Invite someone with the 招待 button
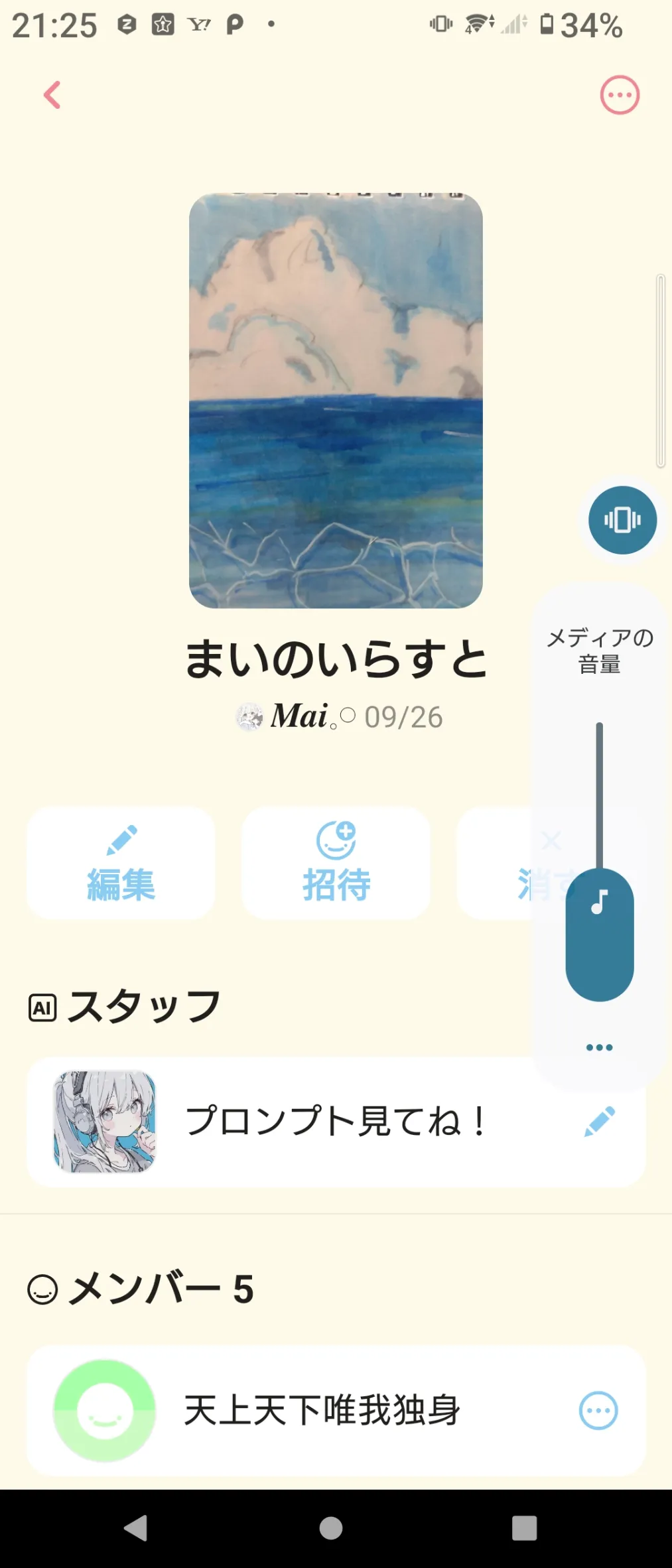Screen dimensions: 672x1568 (x=336, y=863)
